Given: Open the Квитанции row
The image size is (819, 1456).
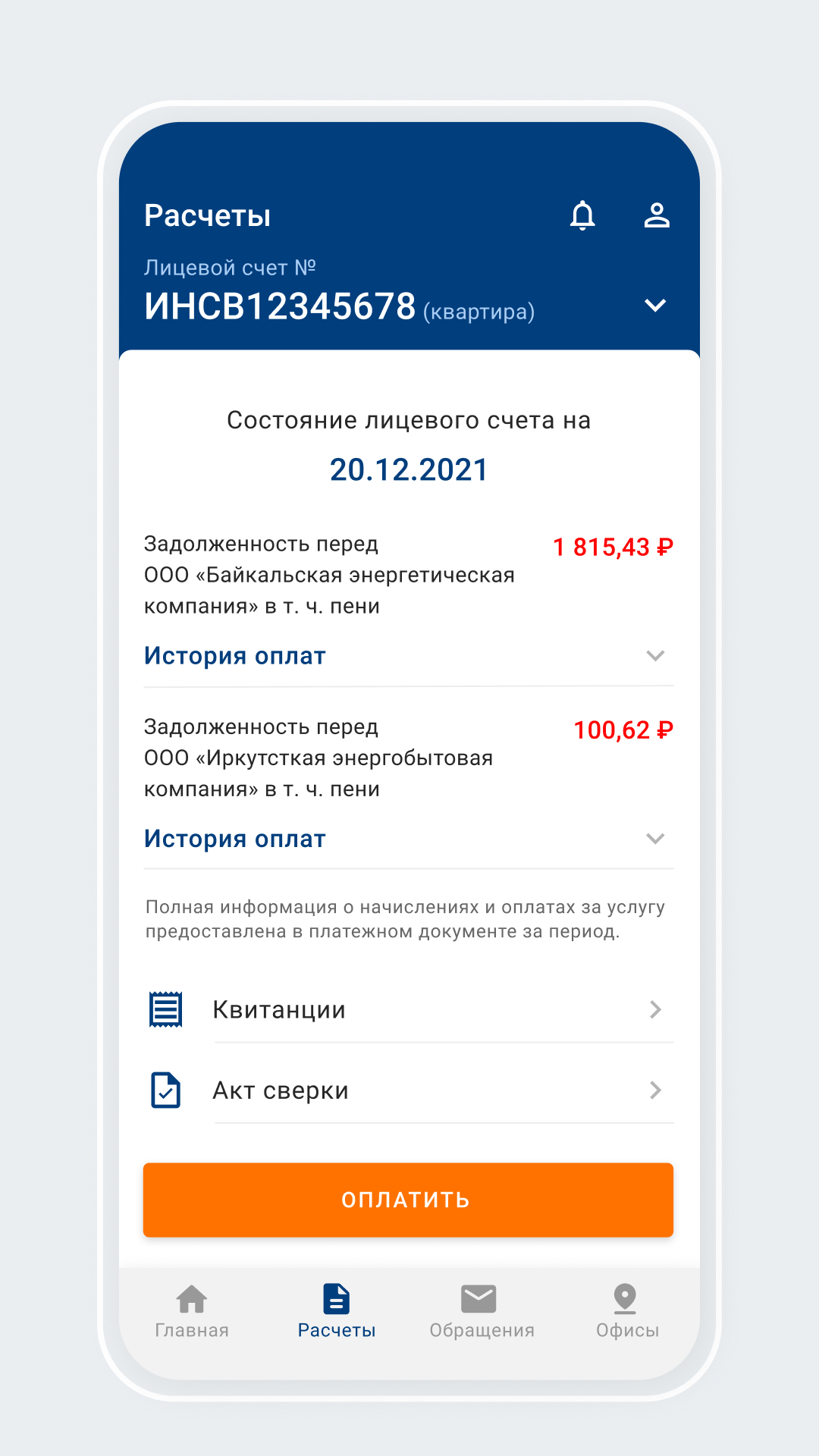Looking at the screenshot, I should 408,1010.
